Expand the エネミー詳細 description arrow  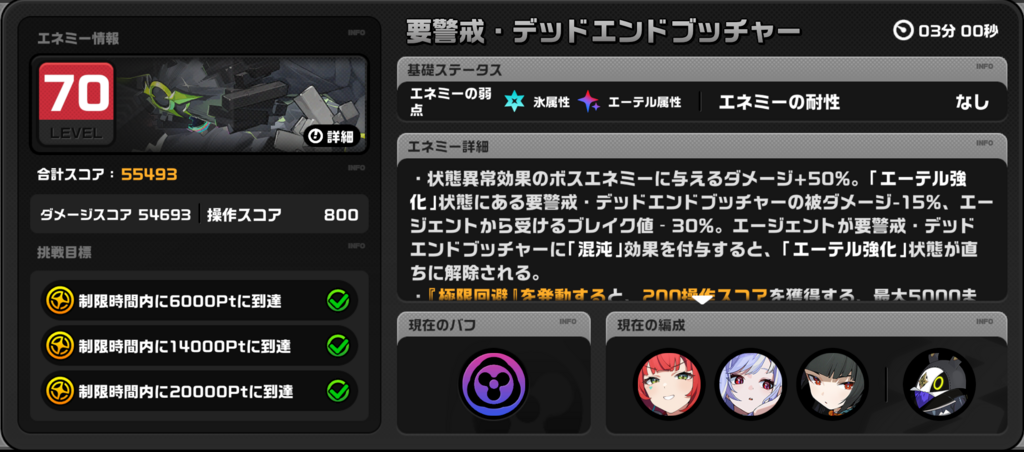(x=703, y=299)
